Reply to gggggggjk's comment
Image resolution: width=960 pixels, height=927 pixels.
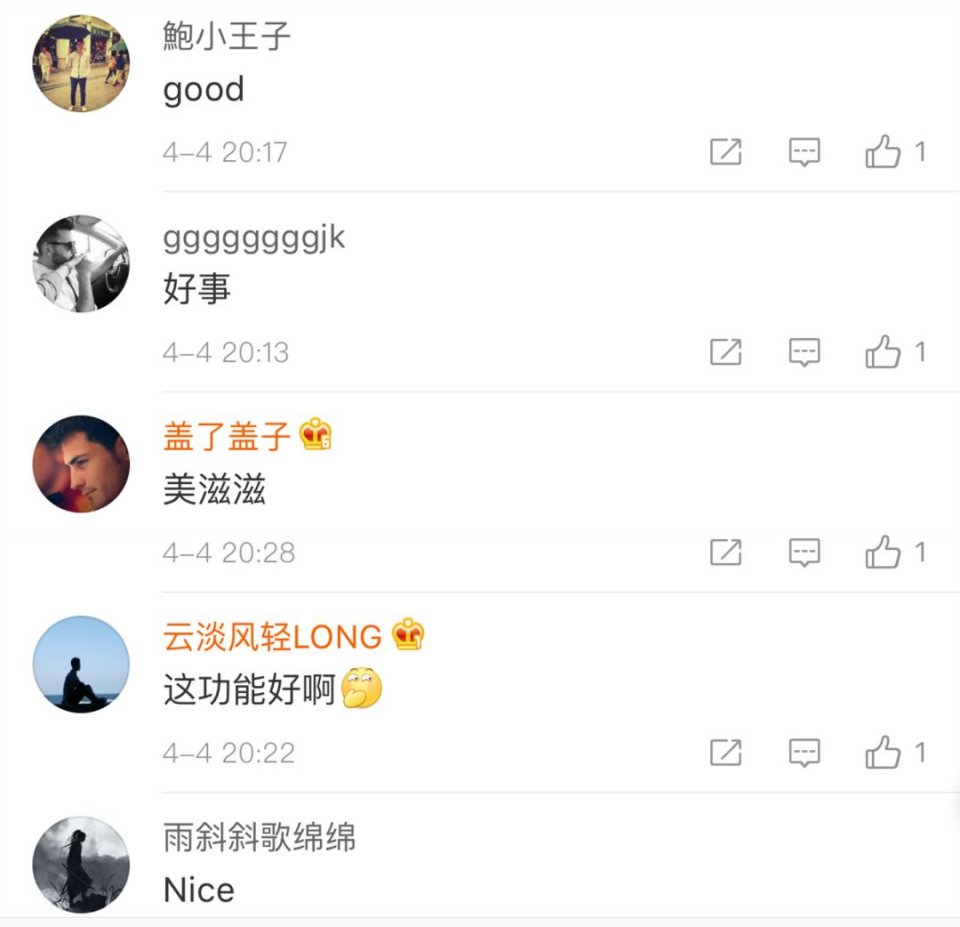(804, 352)
